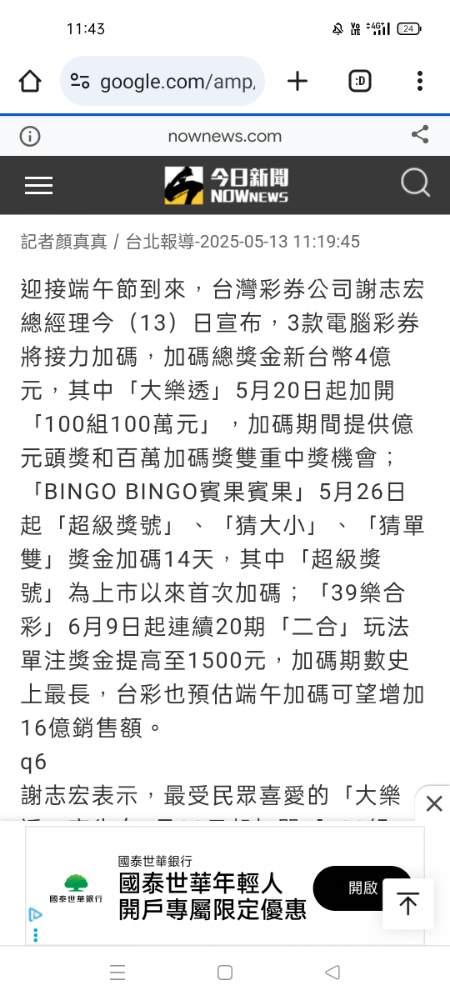Tap 開啟 on the 國泰世華 ad
The image size is (450, 1000).
pyautogui.click(x=363, y=888)
